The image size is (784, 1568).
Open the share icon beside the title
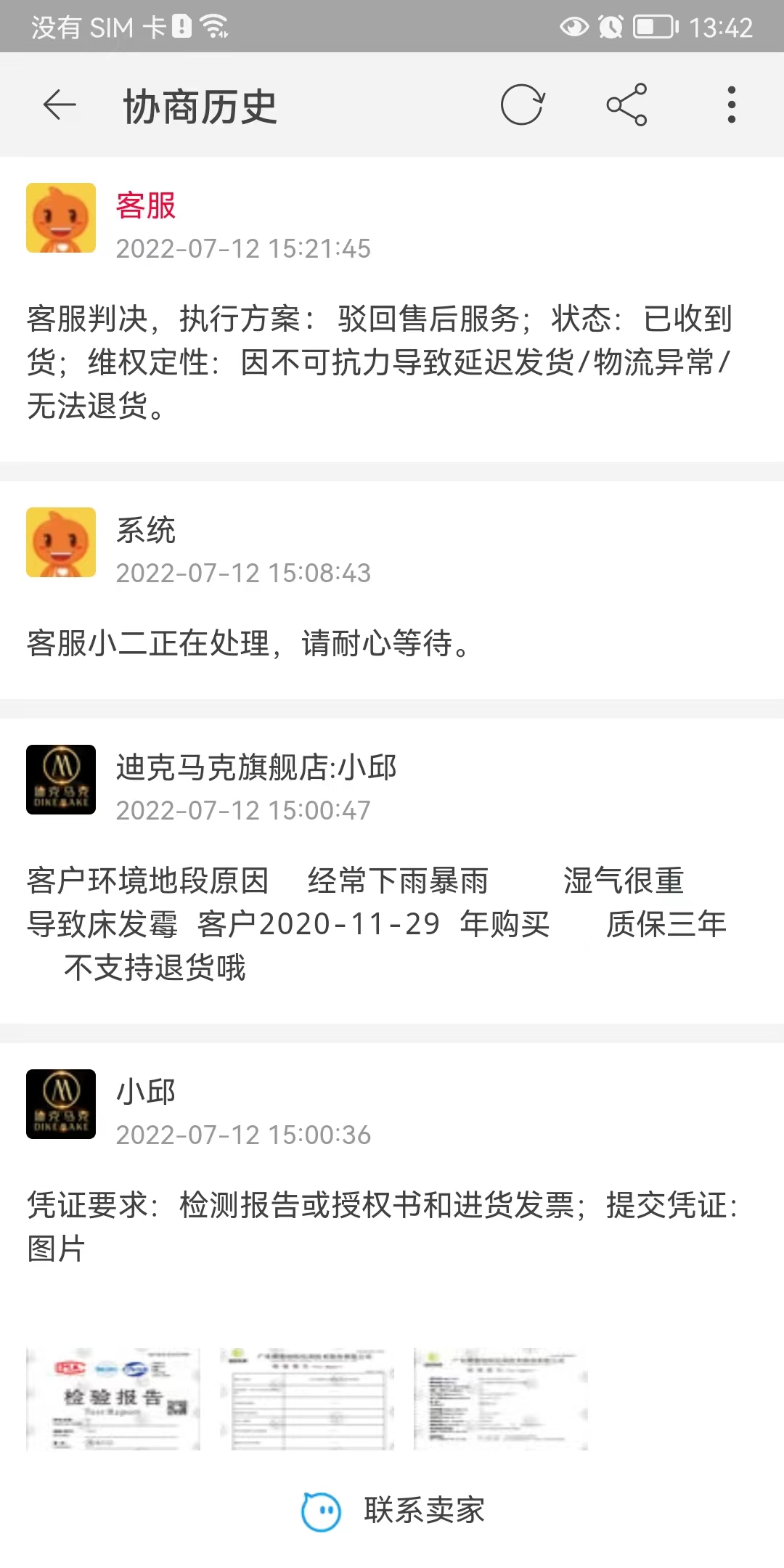point(628,105)
